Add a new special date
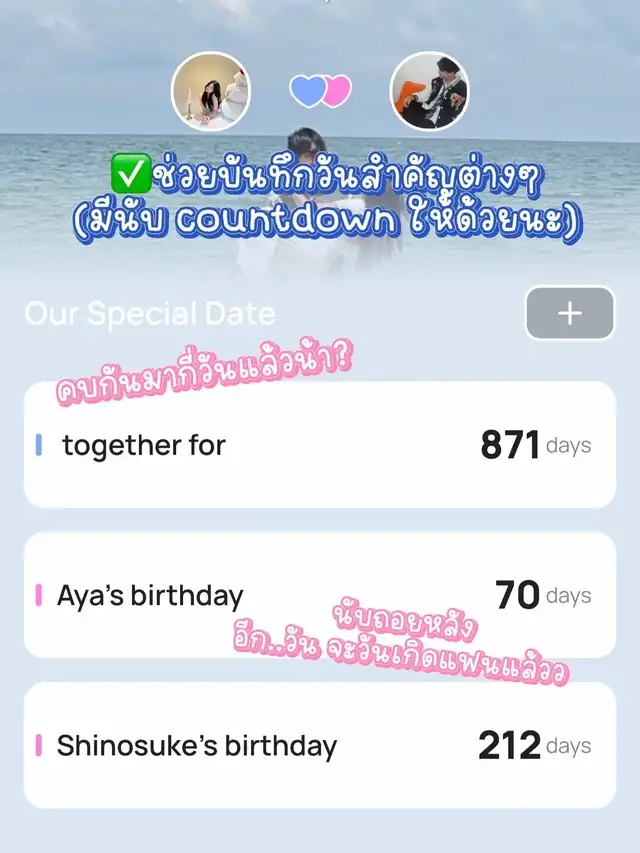This screenshot has height=853, width=640. click(x=569, y=313)
